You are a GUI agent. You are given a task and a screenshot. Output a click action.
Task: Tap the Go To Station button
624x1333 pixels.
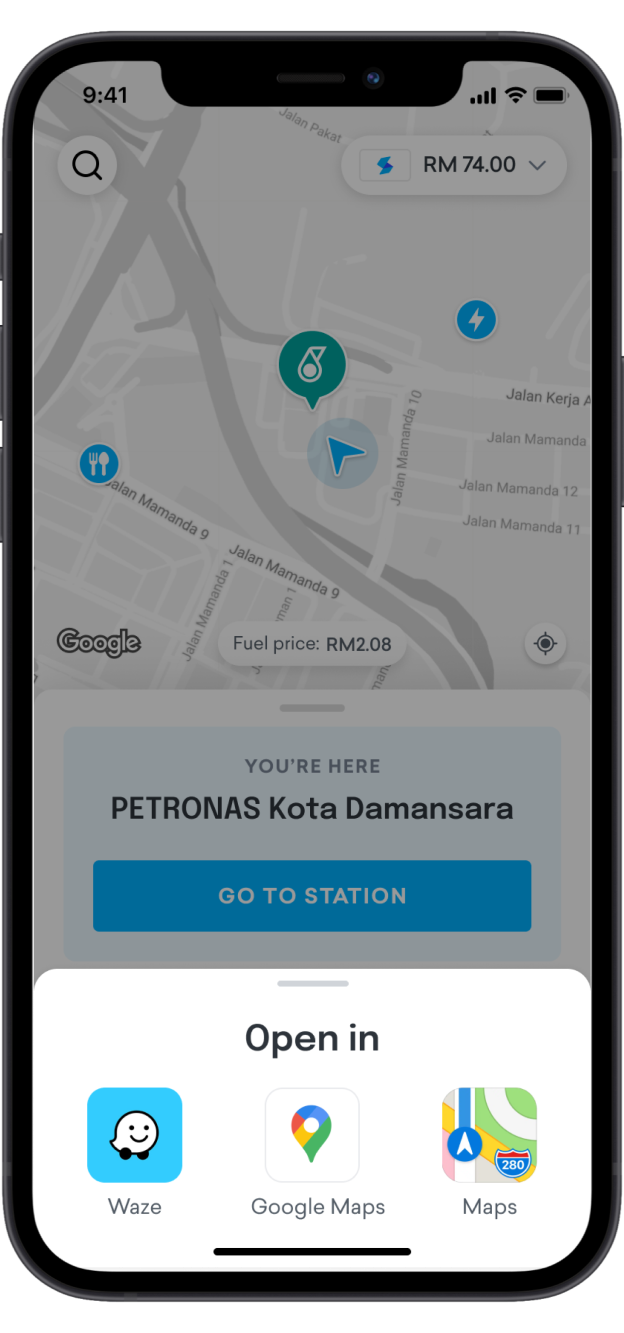click(312, 896)
